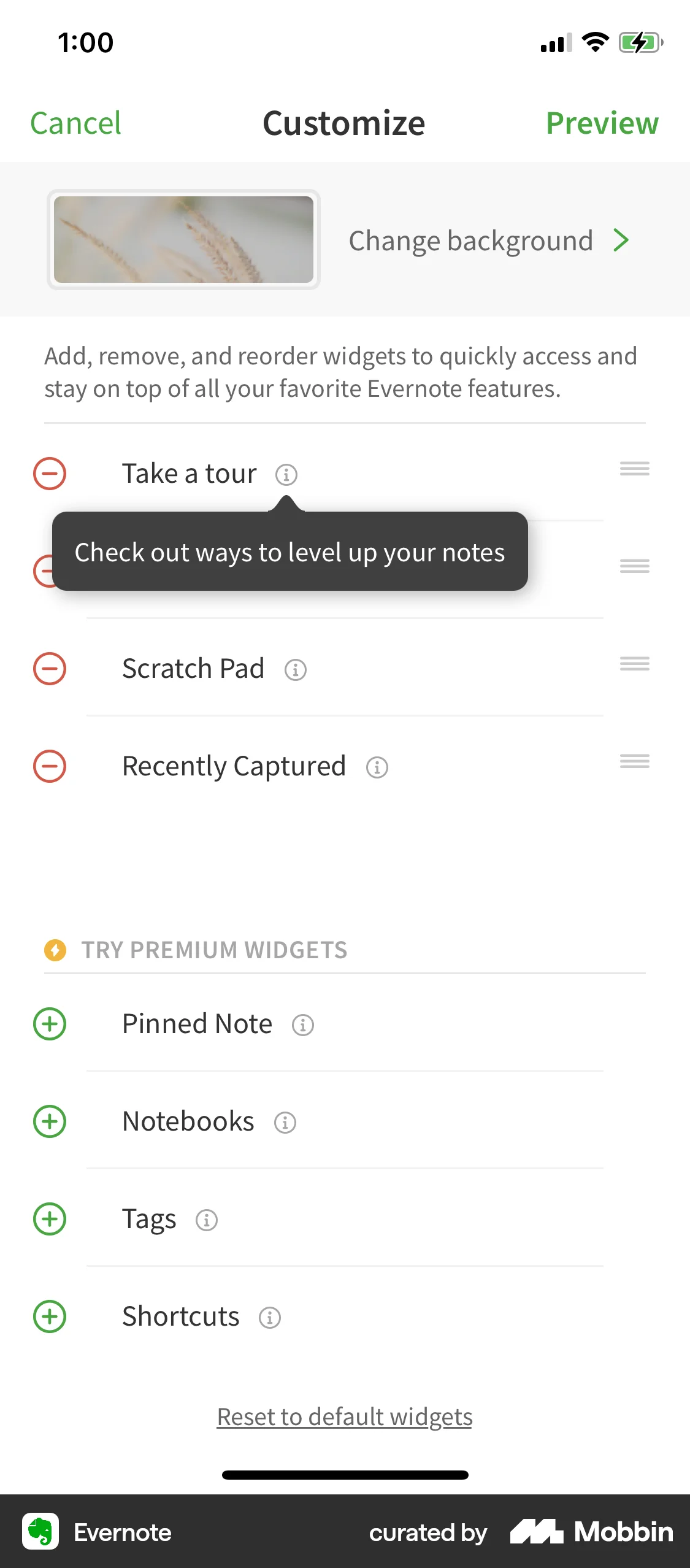Tap Cancel to dismiss customization
The image size is (690, 1568).
[x=75, y=123]
